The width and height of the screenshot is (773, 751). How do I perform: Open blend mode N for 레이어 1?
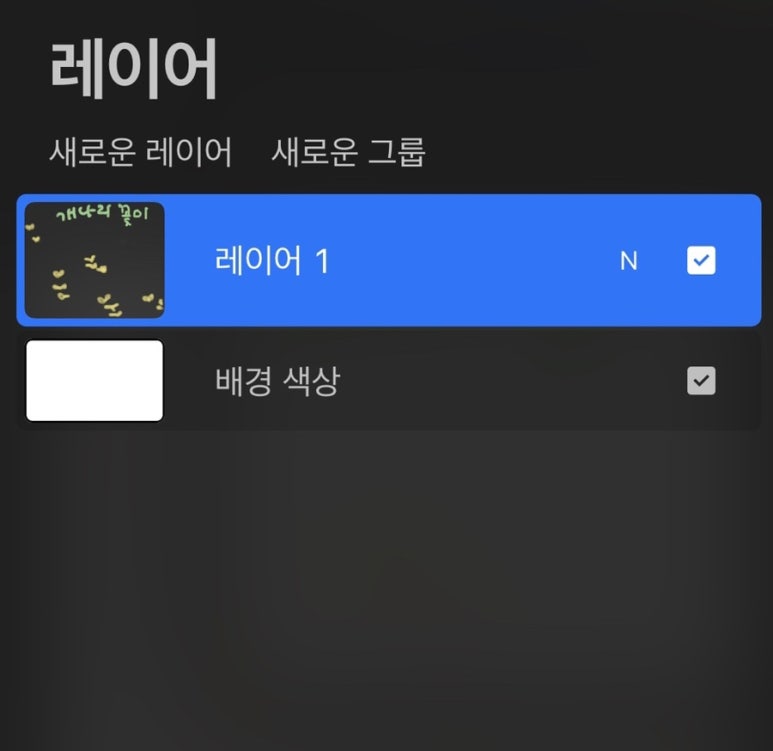pos(628,261)
